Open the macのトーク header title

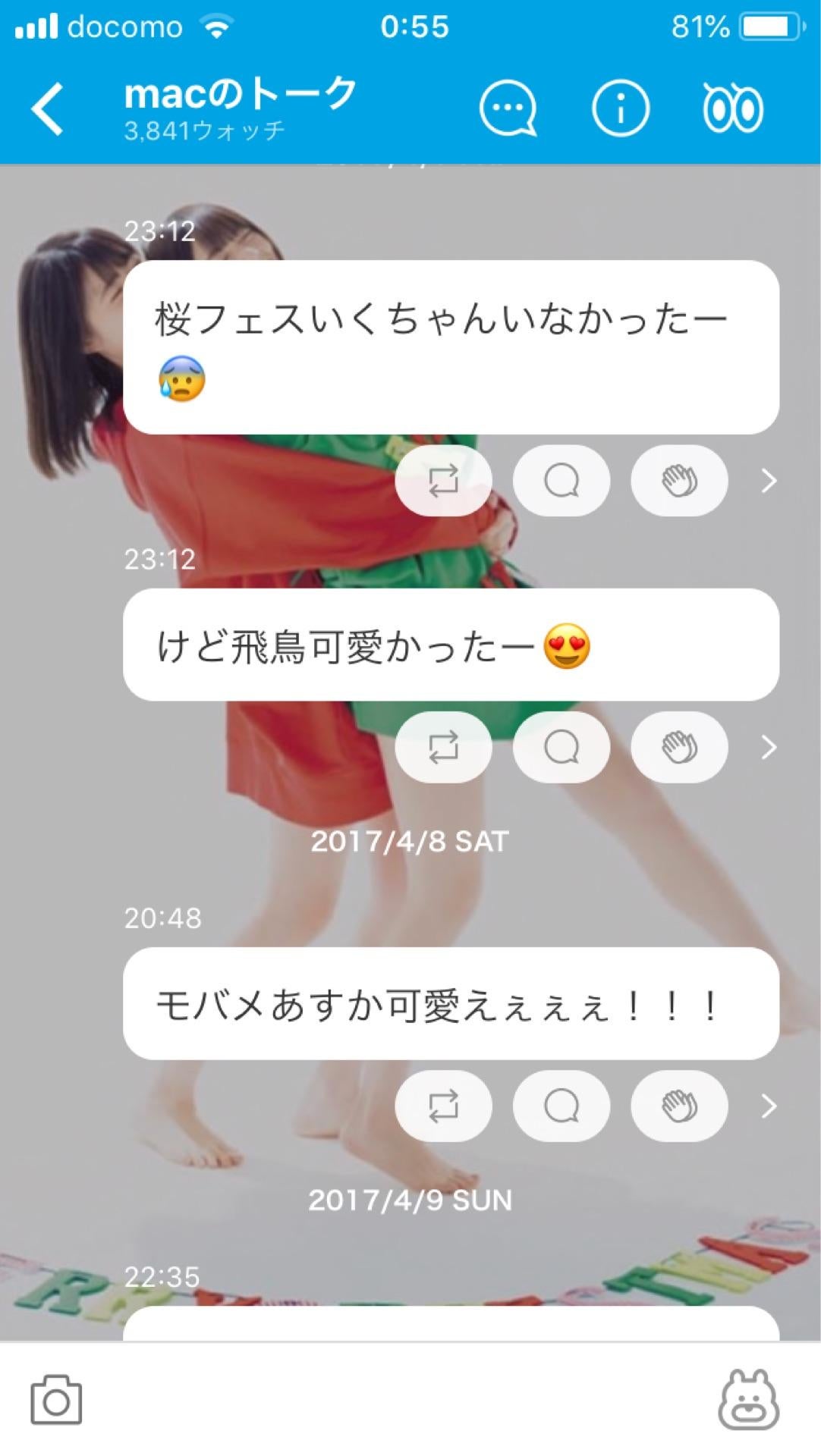(x=239, y=95)
